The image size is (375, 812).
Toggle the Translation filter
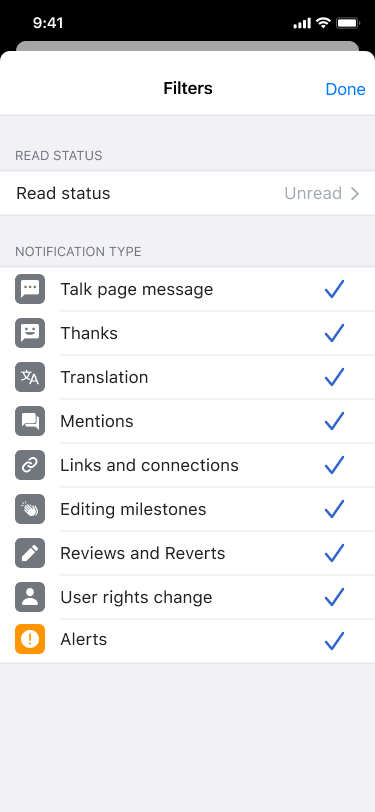188,377
